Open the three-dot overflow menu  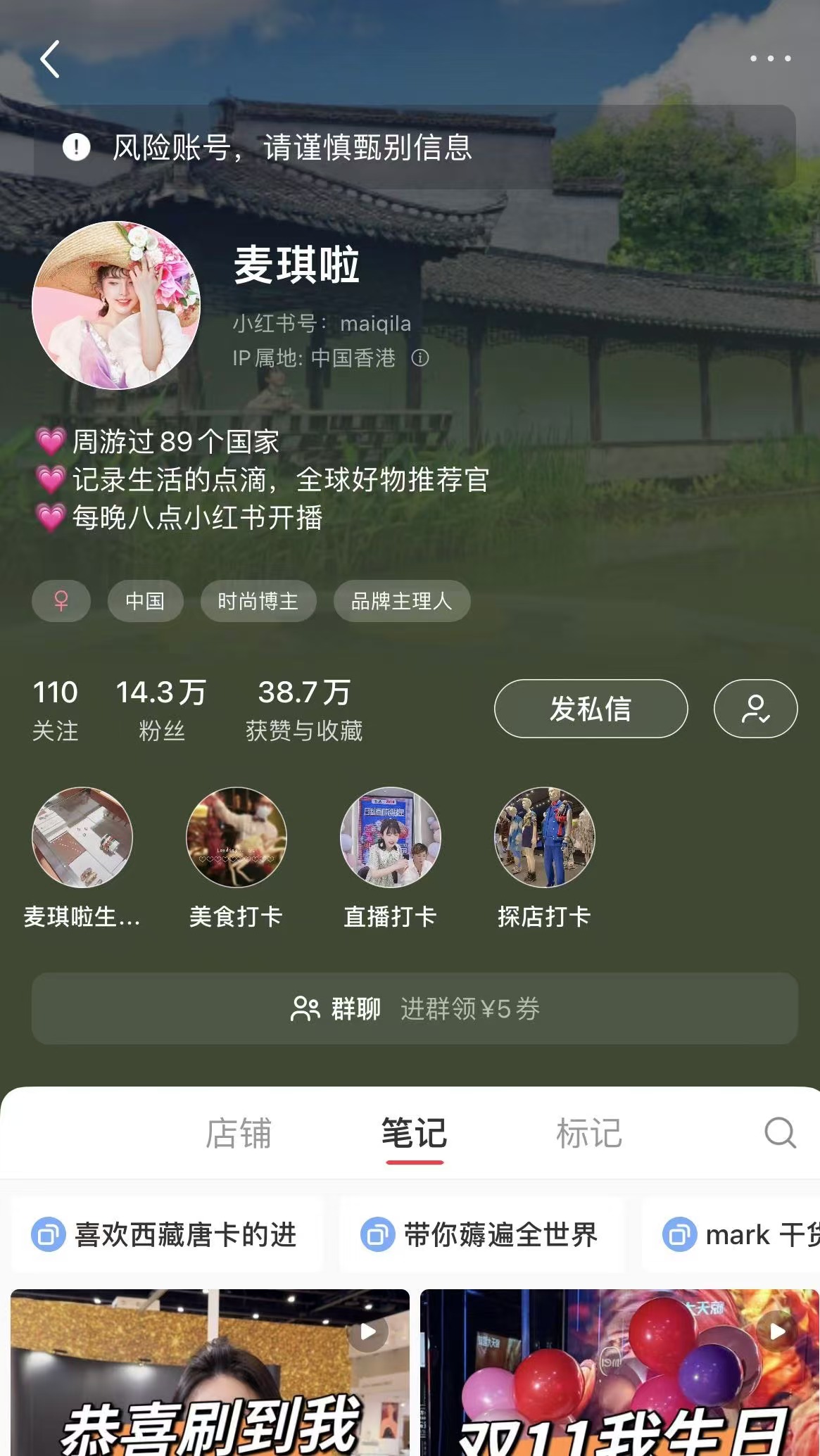click(x=770, y=59)
